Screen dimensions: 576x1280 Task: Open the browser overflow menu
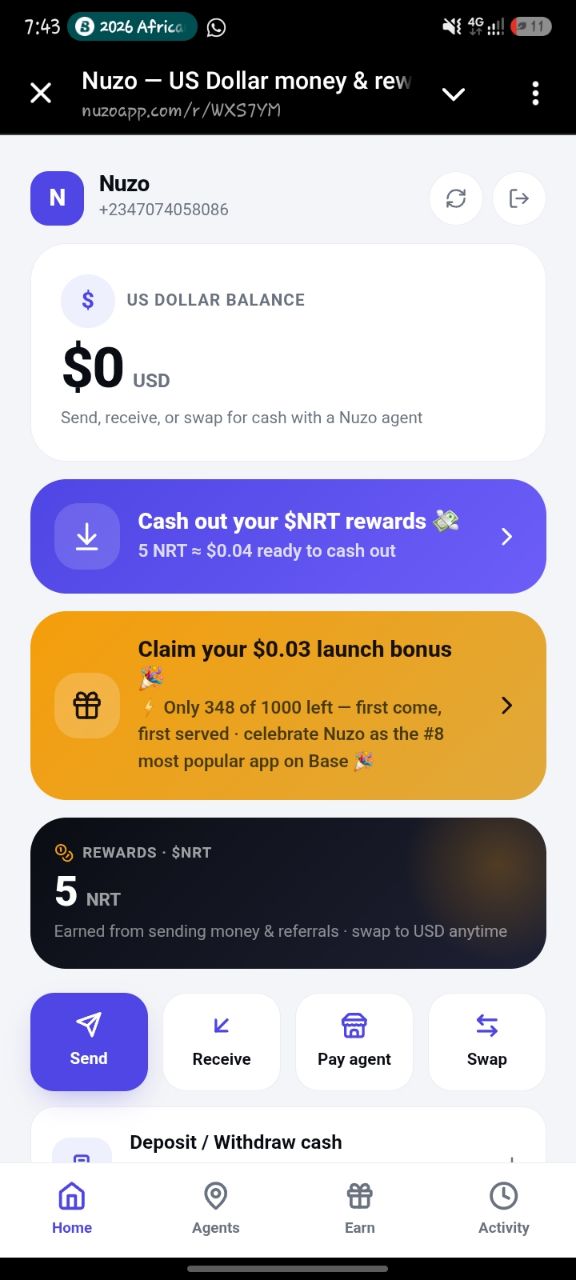pos(536,93)
